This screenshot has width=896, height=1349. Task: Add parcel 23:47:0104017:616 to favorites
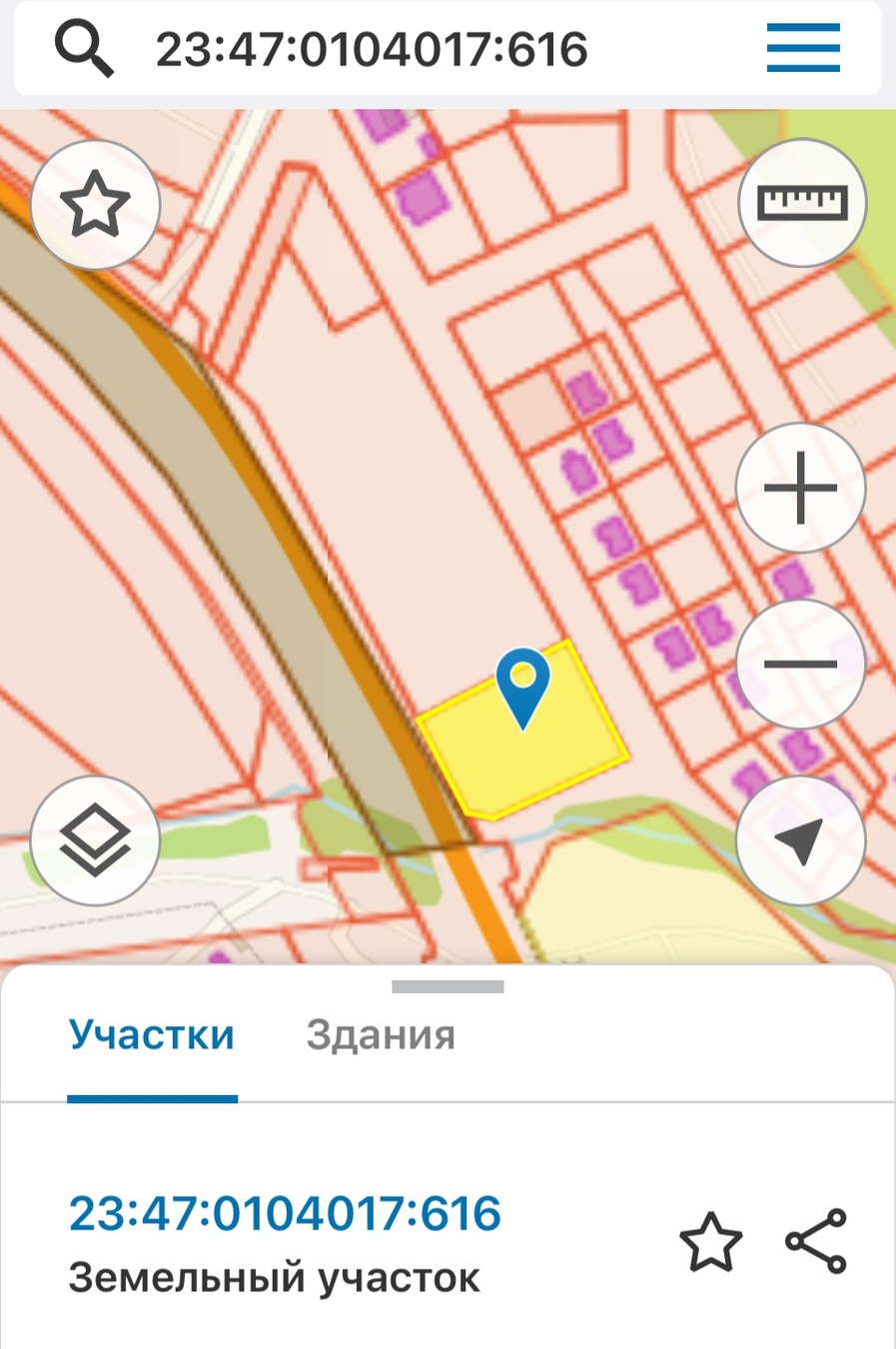[711, 1242]
